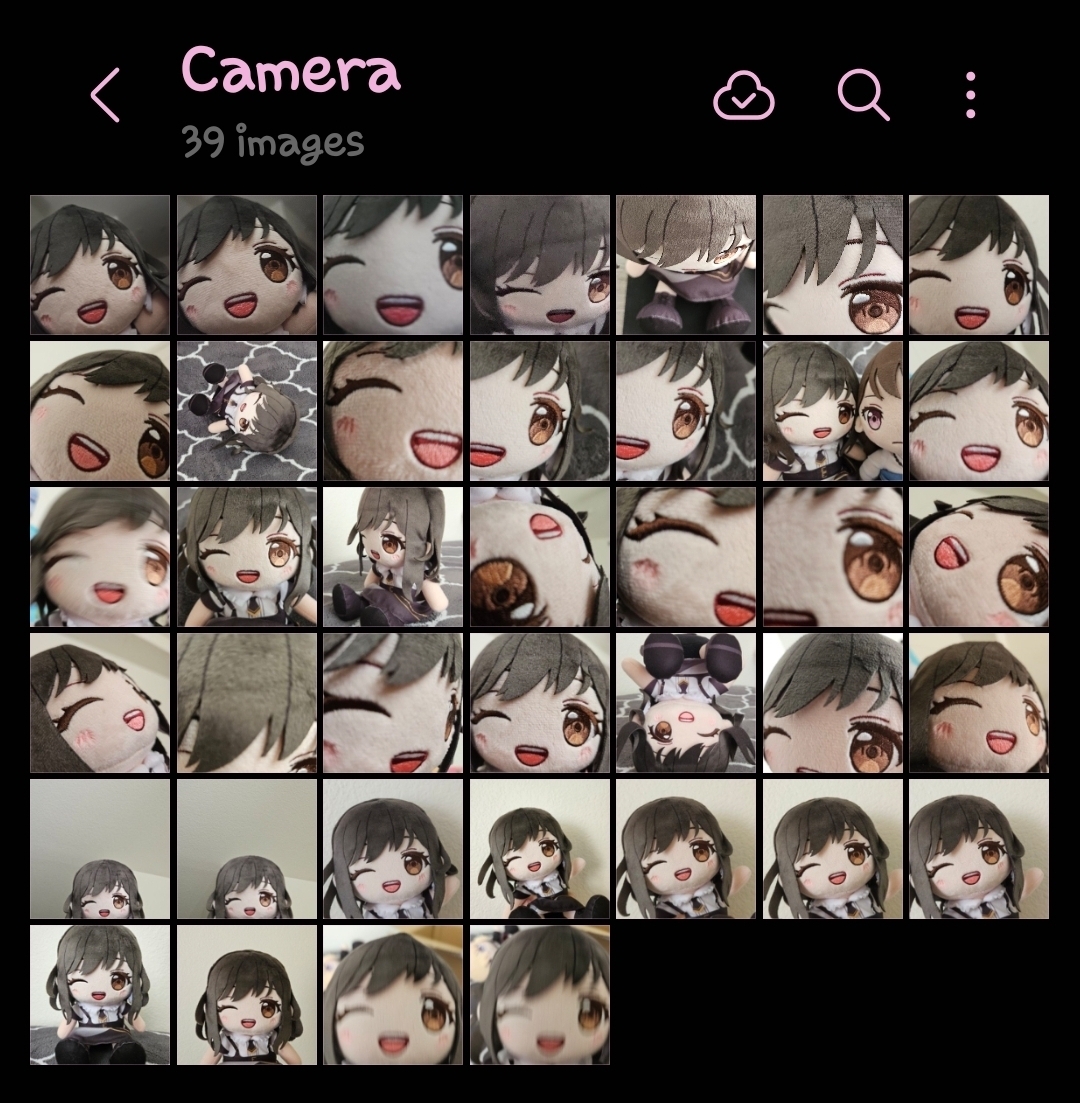Viewport: 1080px width, 1103px height.
Task: Go back from the Camera album
Action: [105, 95]
